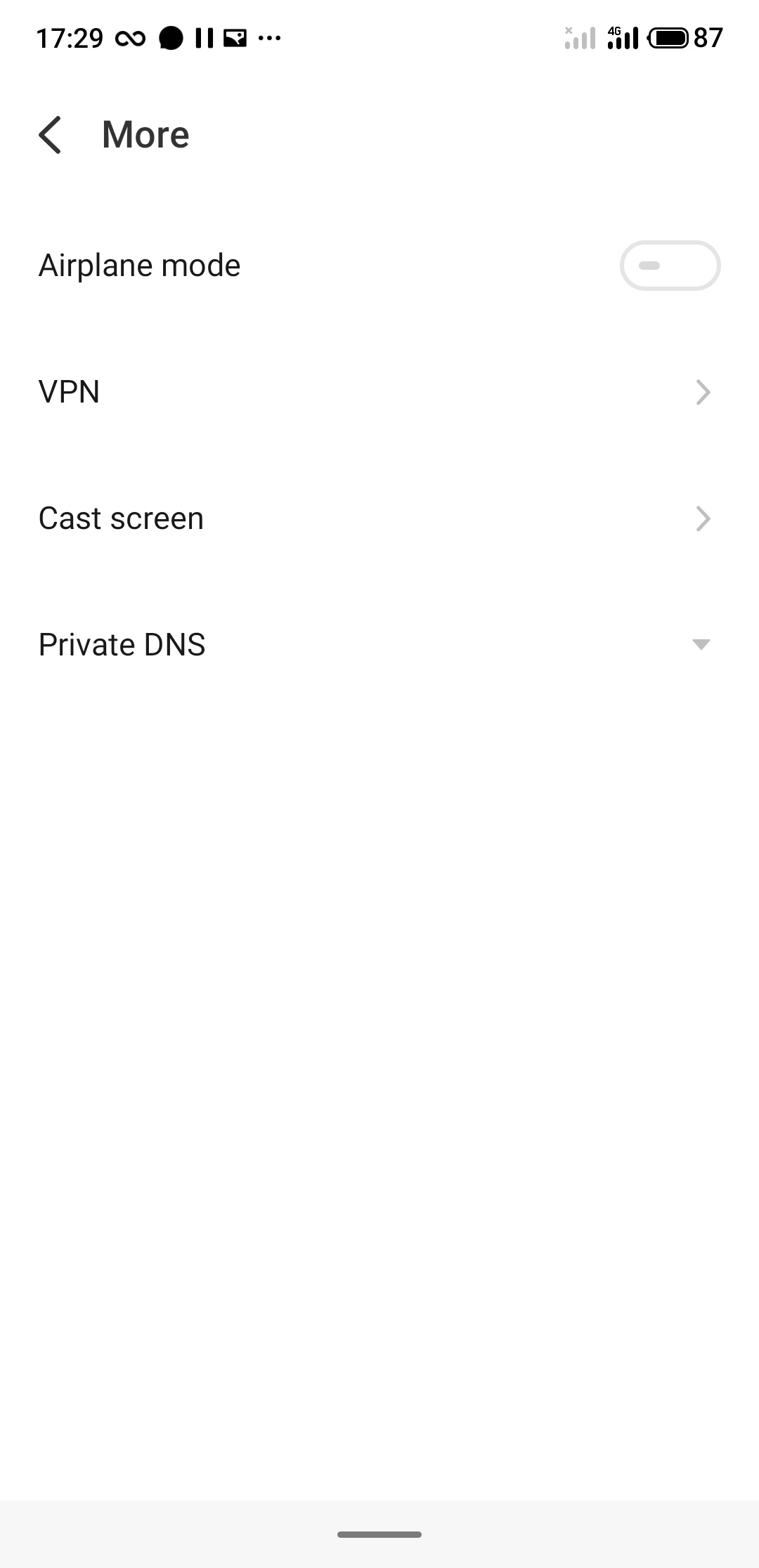Open VPN settings
Image resolution: width=759 pixels, height=1568 pixels.
379,392
